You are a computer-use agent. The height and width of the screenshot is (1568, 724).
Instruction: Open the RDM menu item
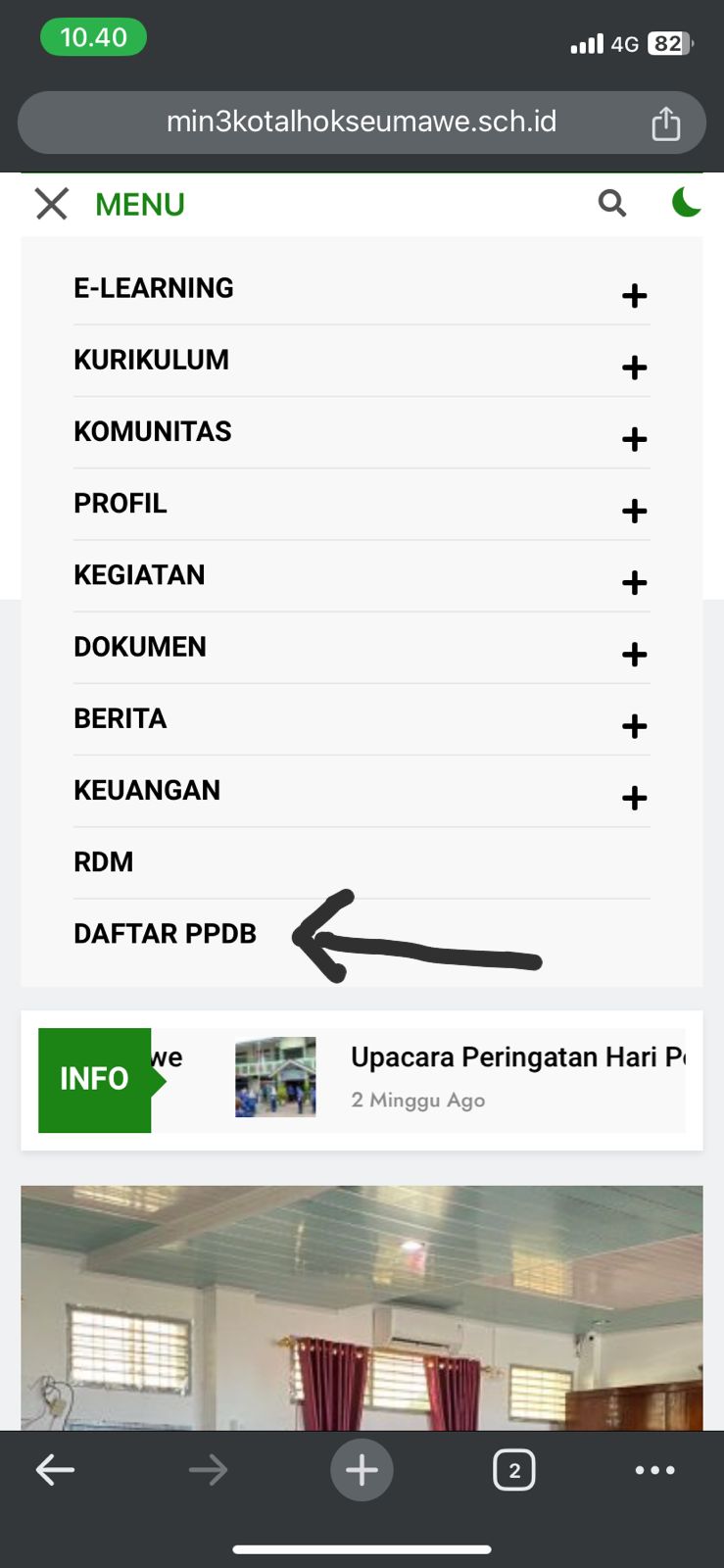point(104,862)
